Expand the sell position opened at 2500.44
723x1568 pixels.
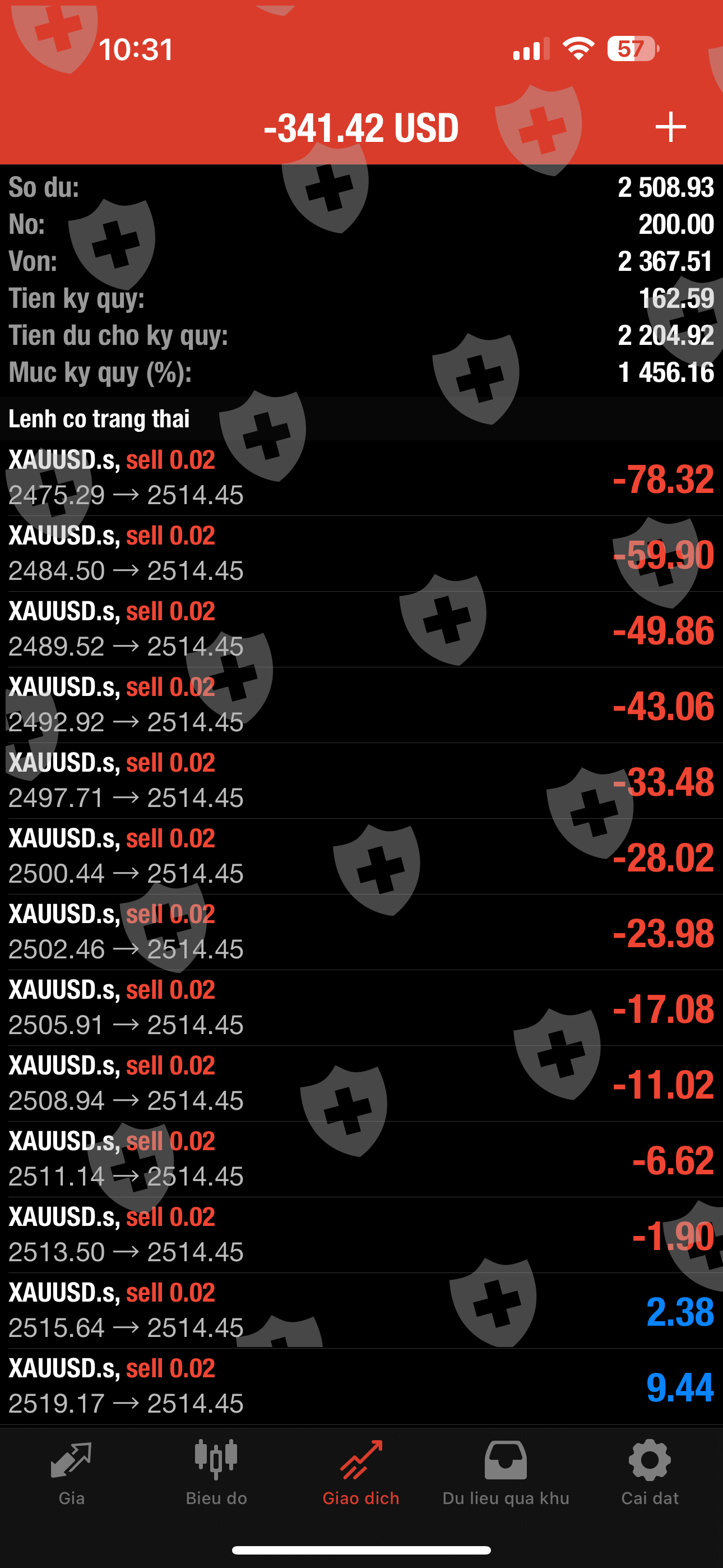point(361,856)
